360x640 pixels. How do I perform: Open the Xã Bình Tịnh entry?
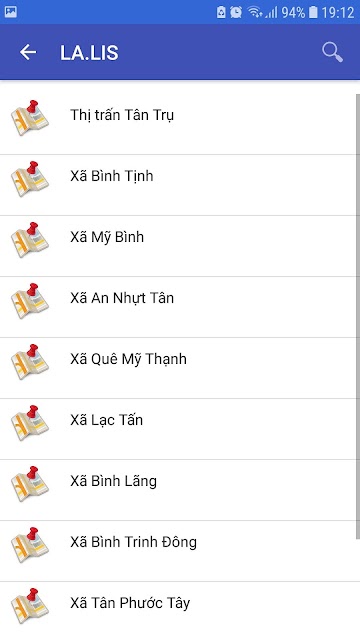click(x=178, y=185)
